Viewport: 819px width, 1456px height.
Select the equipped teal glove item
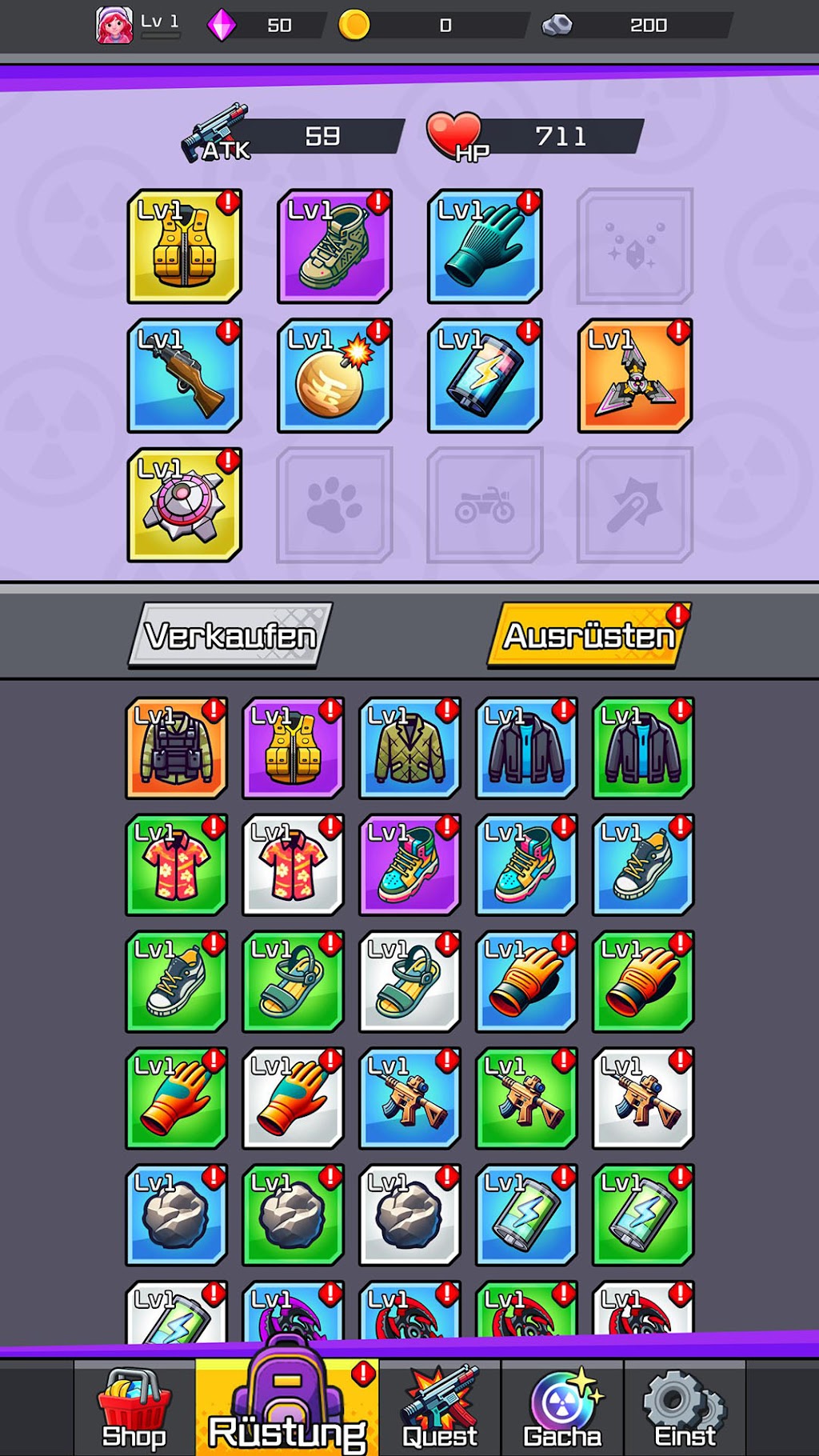485,246
